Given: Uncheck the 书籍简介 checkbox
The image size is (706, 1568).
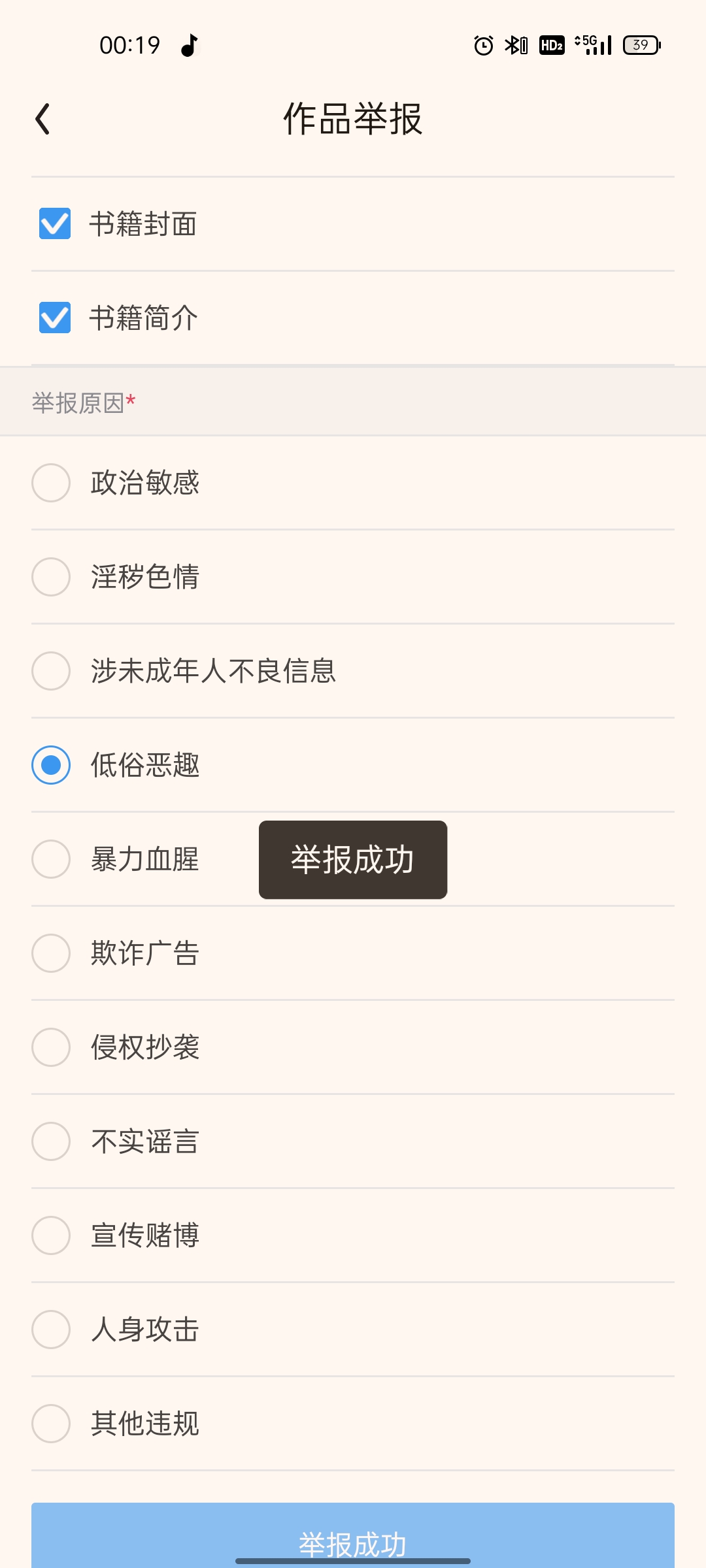Looking at the screenshot, I should (x=55, y=318).
